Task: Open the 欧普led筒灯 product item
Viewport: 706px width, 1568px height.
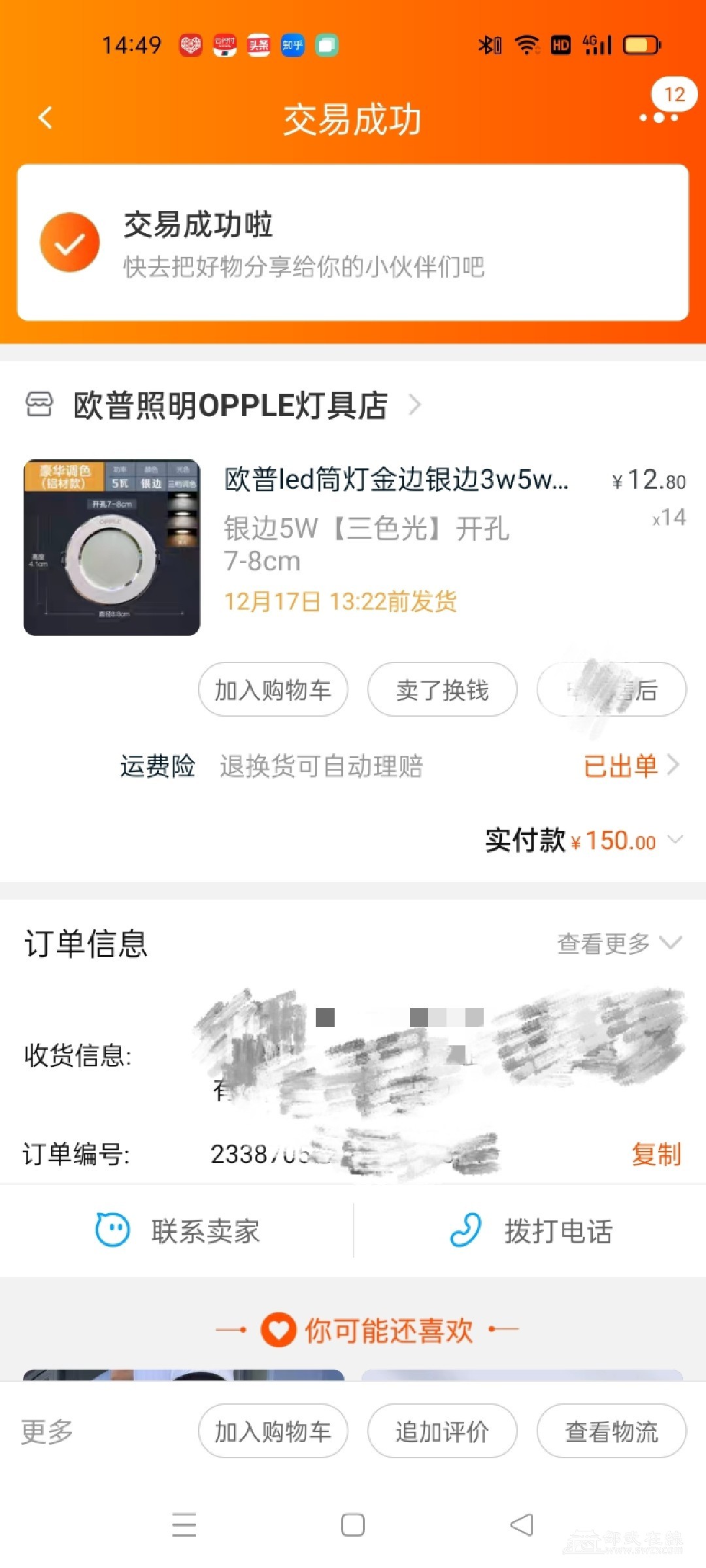Action: (396, 480)
